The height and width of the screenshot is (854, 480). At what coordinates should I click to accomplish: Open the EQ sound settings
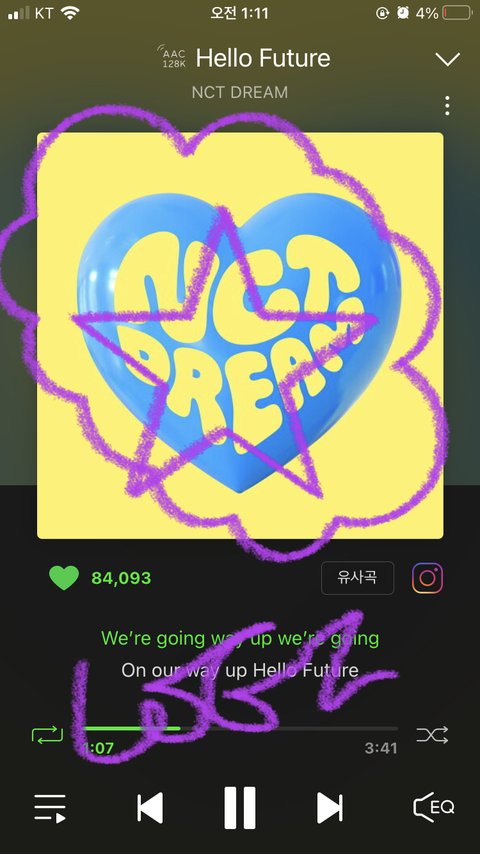pyautogui.click(x=434, y=807)
